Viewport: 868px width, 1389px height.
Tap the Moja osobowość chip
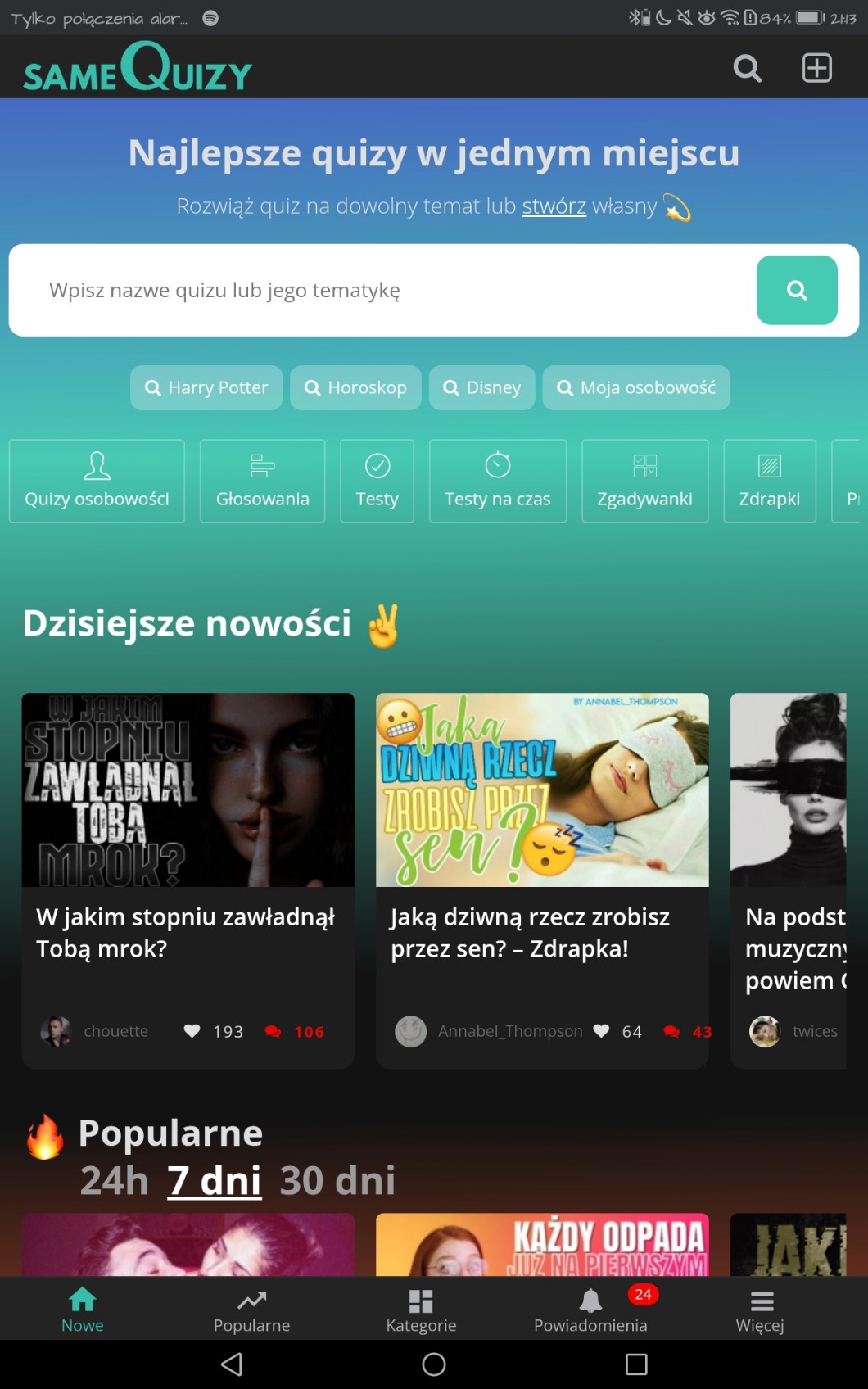point(636,387)
